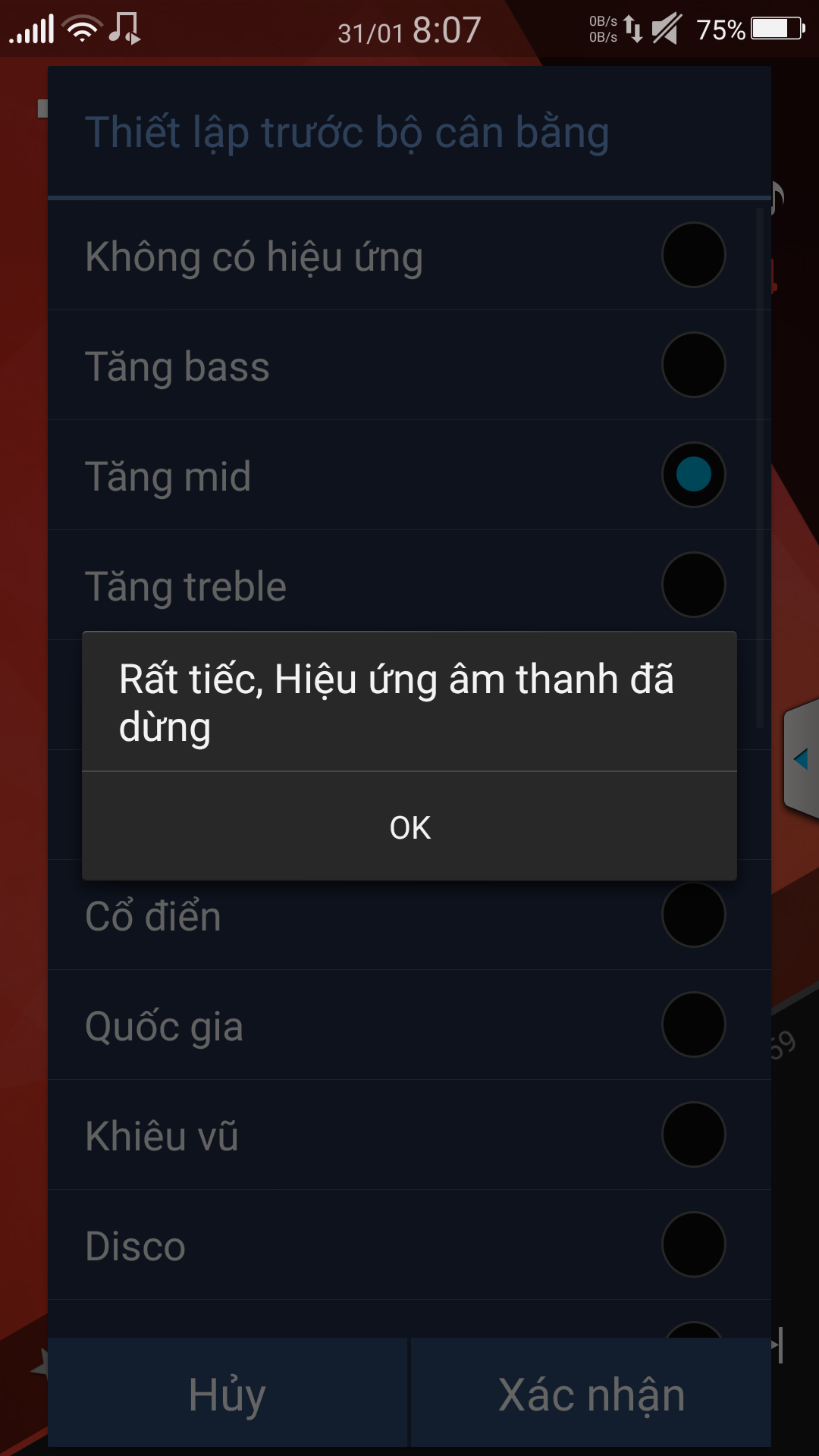Select the Tăng mid preset
This screenshot has width=819, height=1456.
click(409, 475)
